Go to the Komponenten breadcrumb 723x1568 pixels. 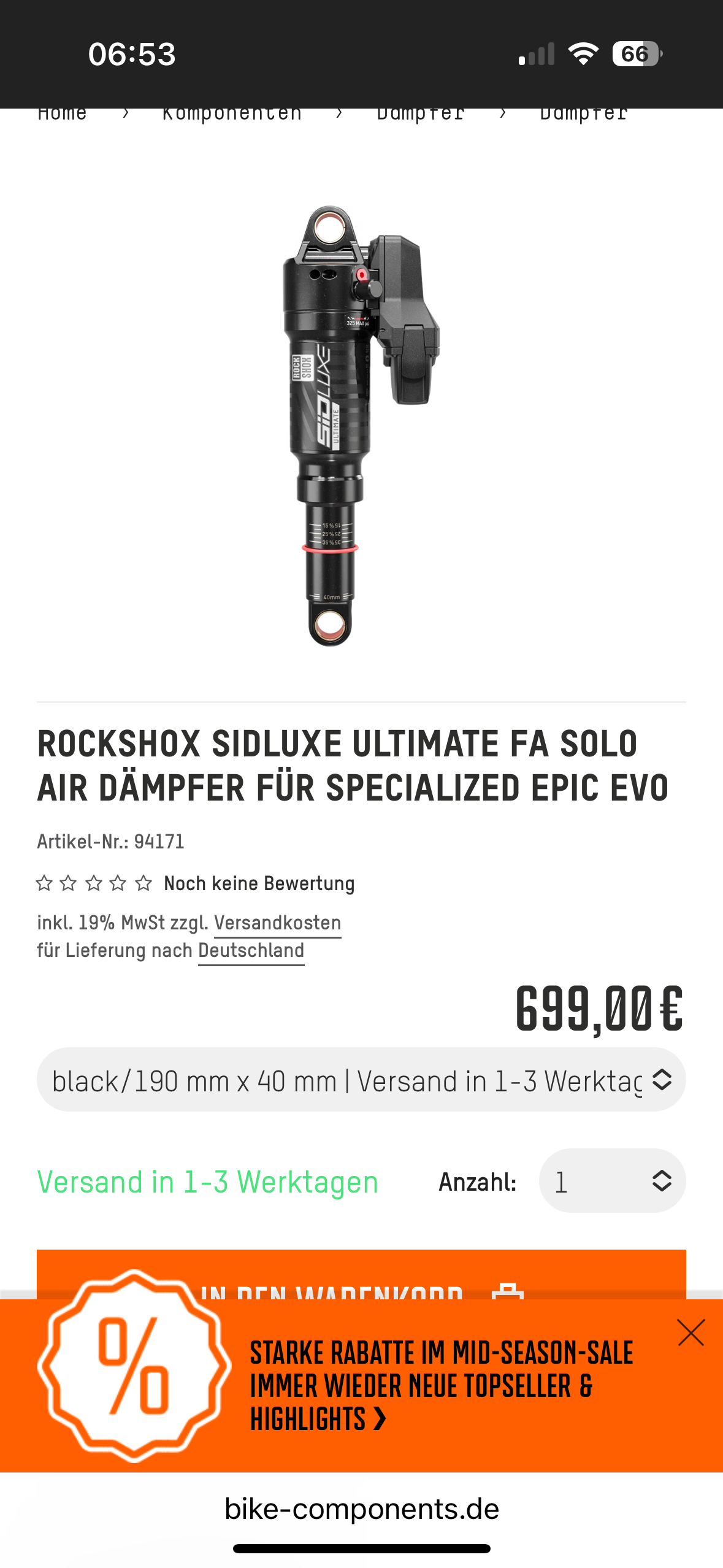232,114
